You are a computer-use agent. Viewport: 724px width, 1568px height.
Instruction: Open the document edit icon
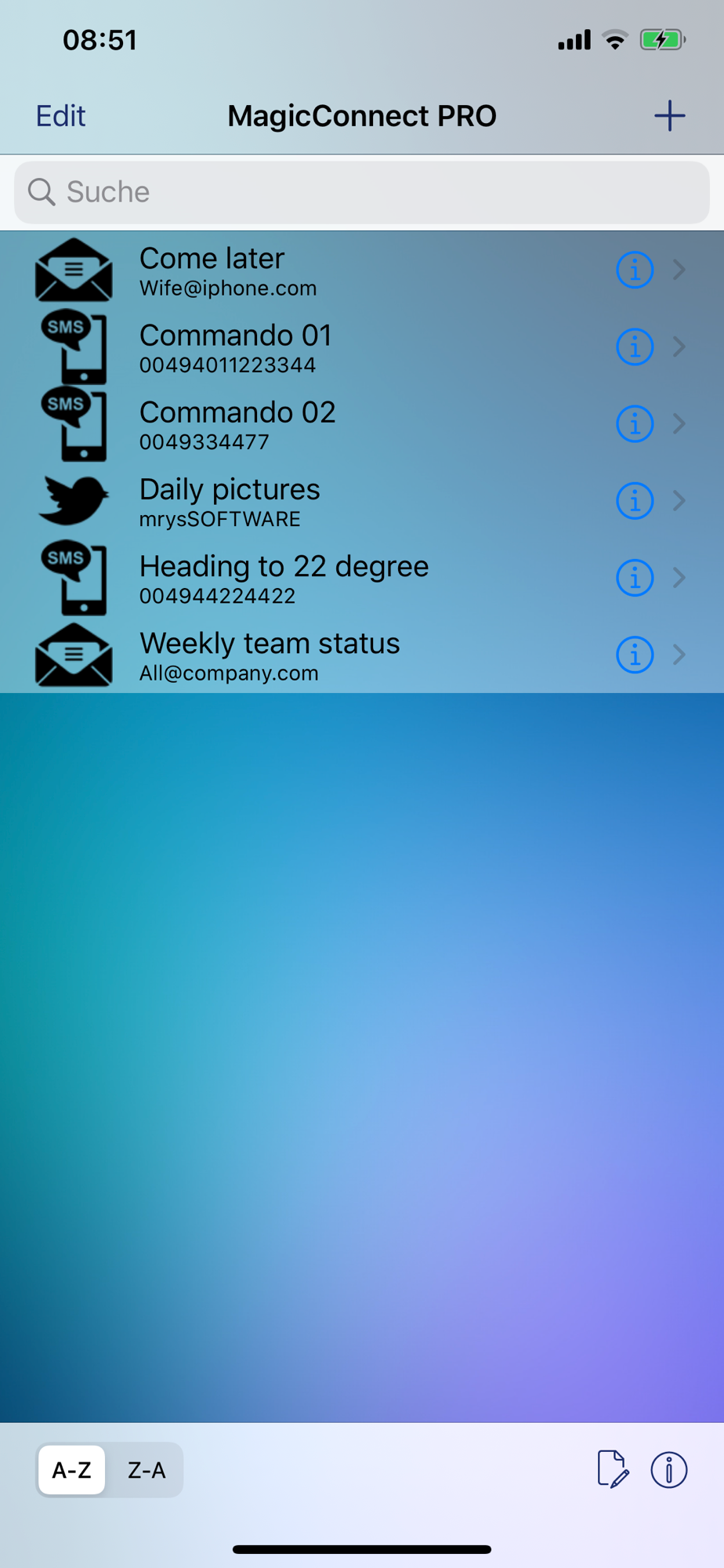[612, 1469]
